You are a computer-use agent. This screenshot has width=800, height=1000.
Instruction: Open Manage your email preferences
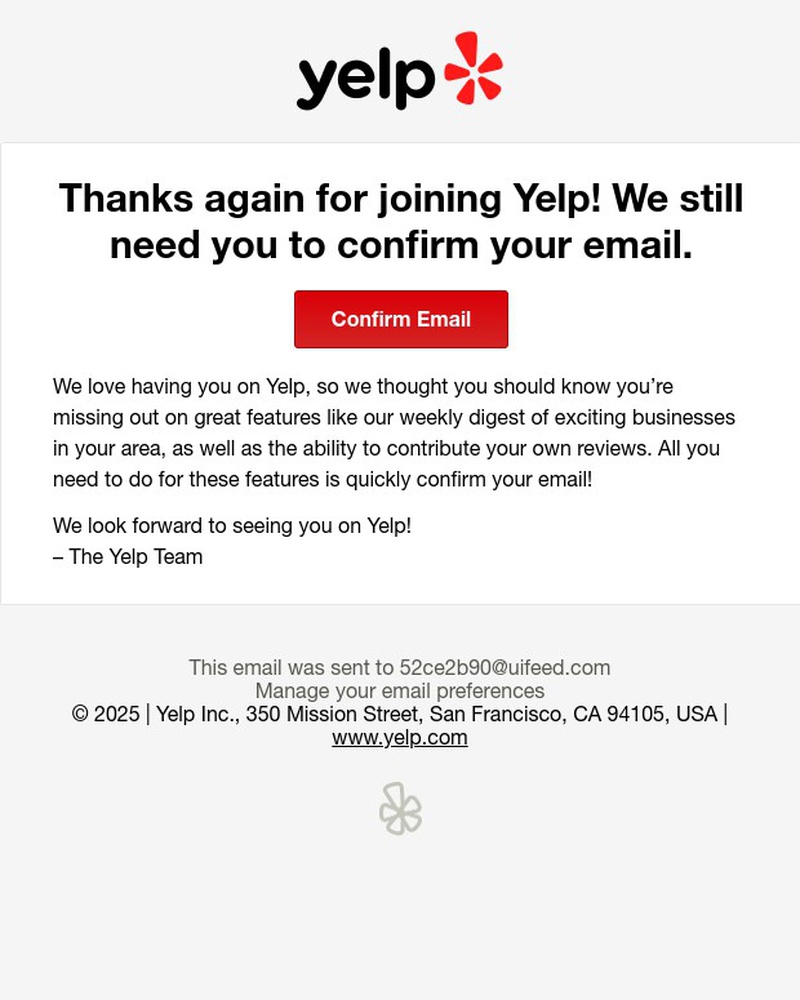[x=400, y=691]
